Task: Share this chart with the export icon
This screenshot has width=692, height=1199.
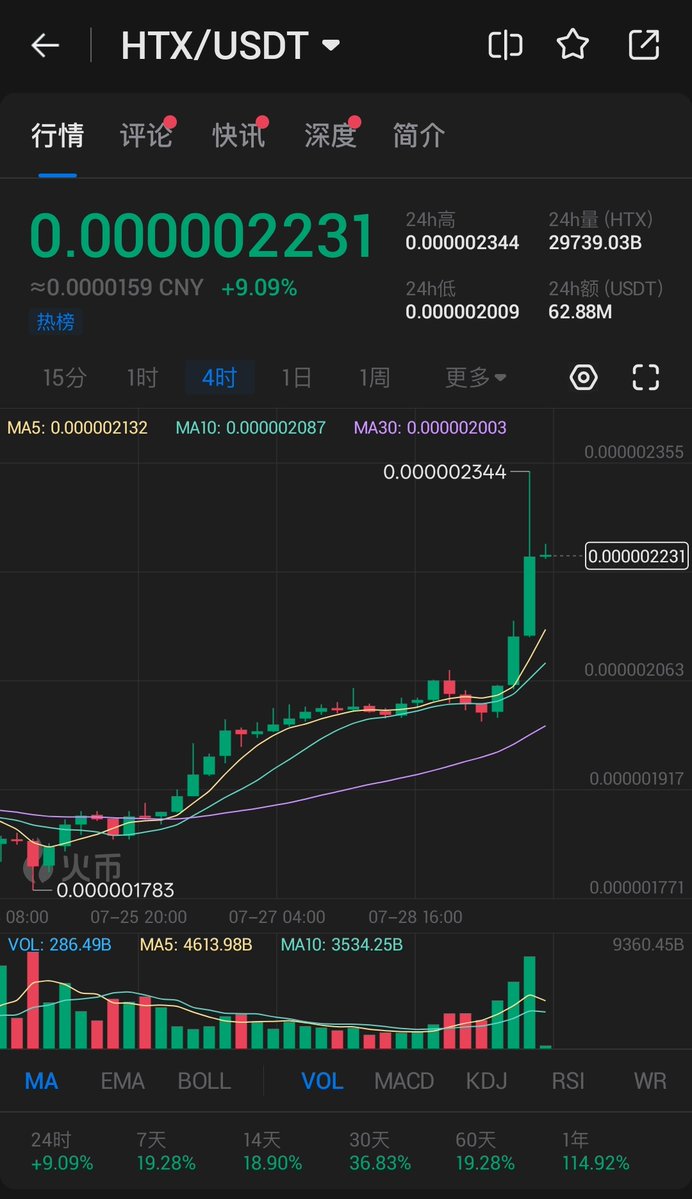Action: (x=643, y=45)
